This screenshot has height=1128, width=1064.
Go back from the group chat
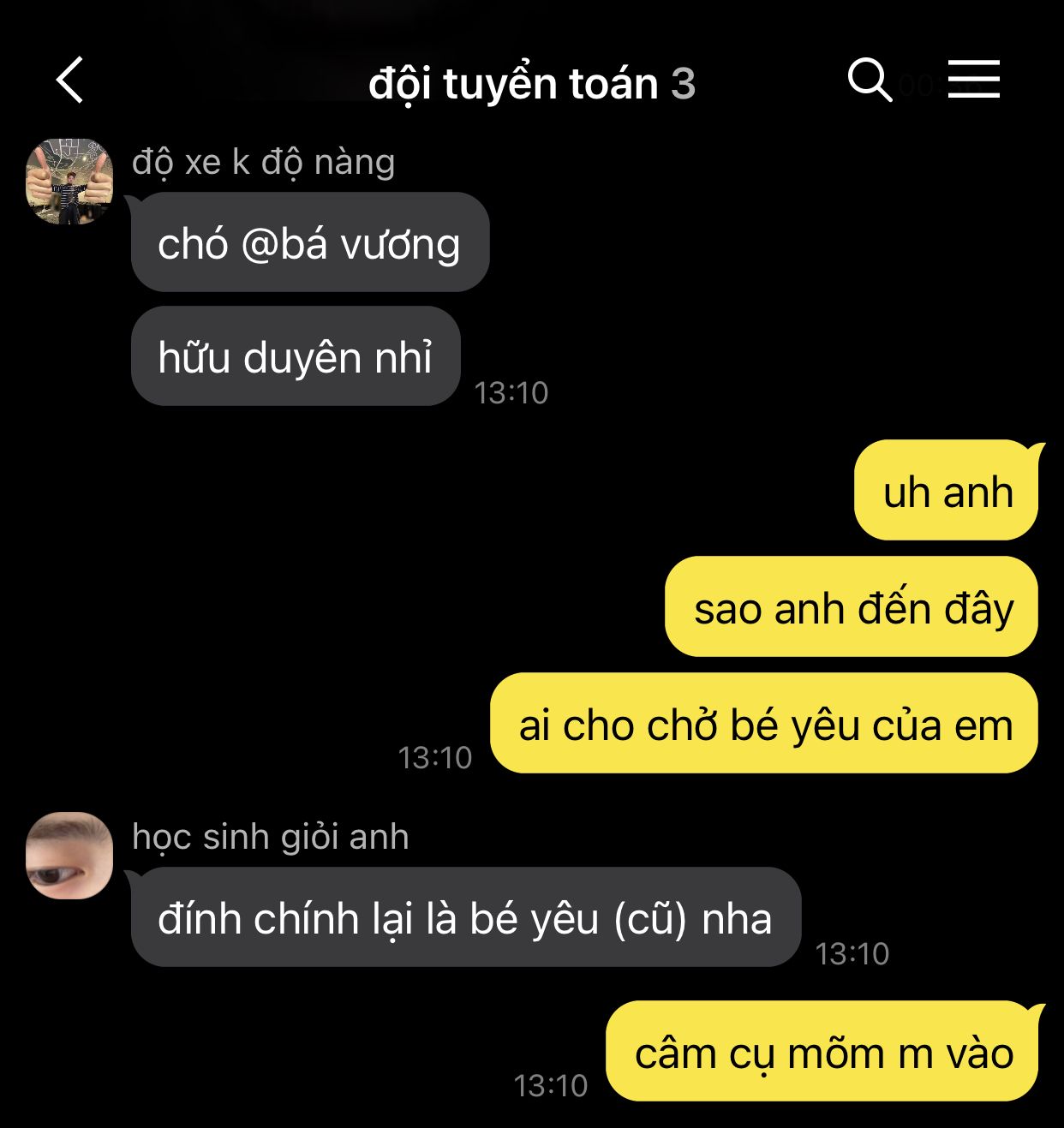[70, 81]
